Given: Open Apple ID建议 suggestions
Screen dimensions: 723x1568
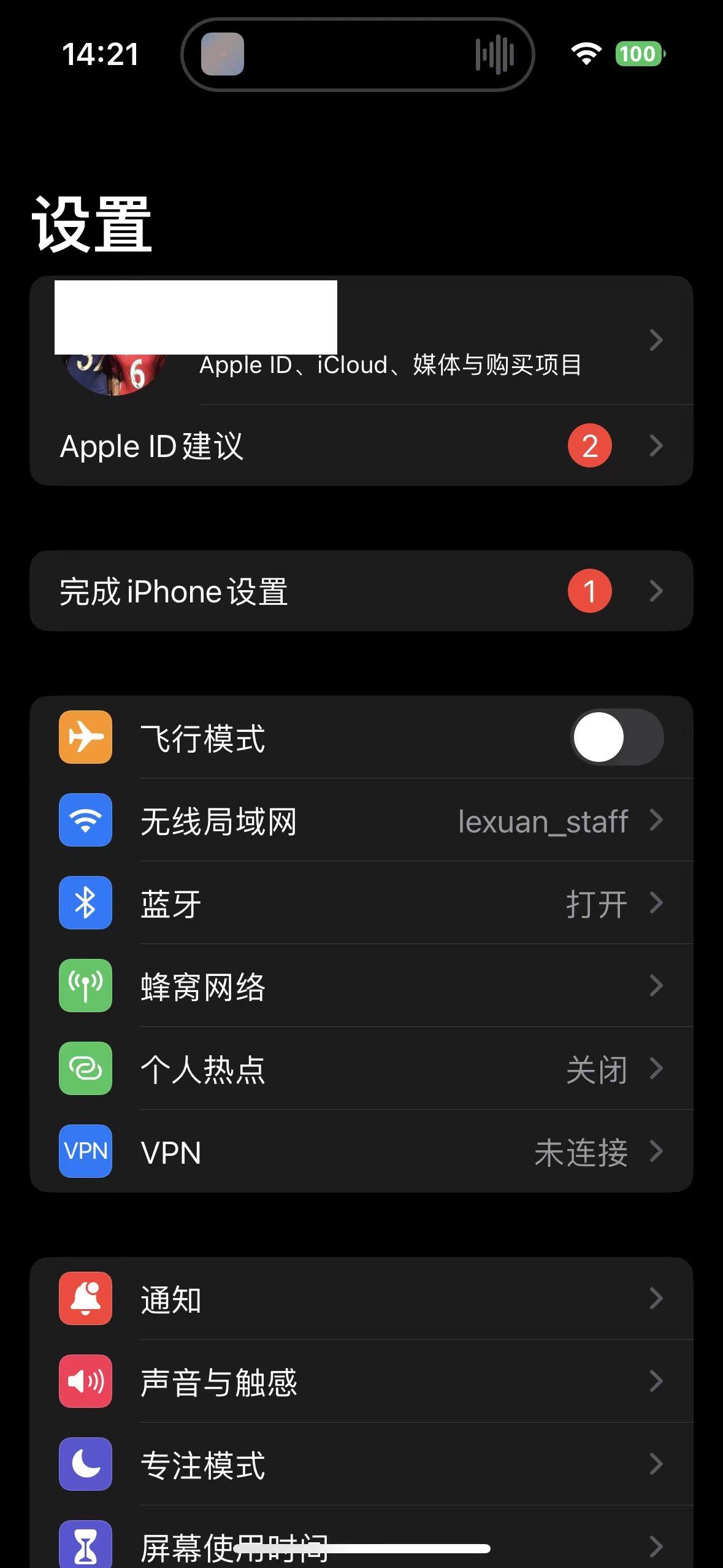Looking at the screenshot, I should click(x=361, y=446).
